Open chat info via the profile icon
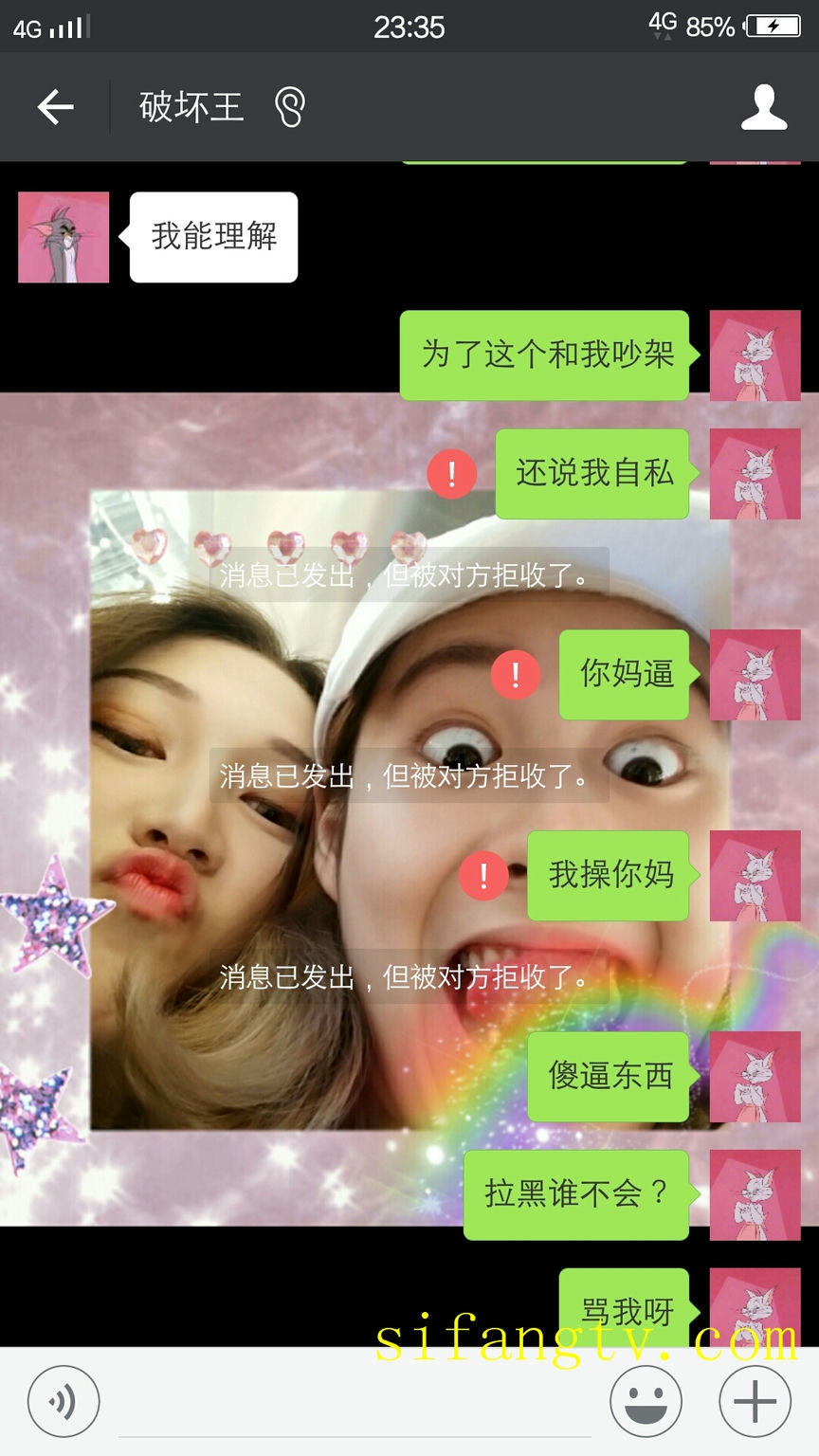819x1456 pixels. (764, 107)
